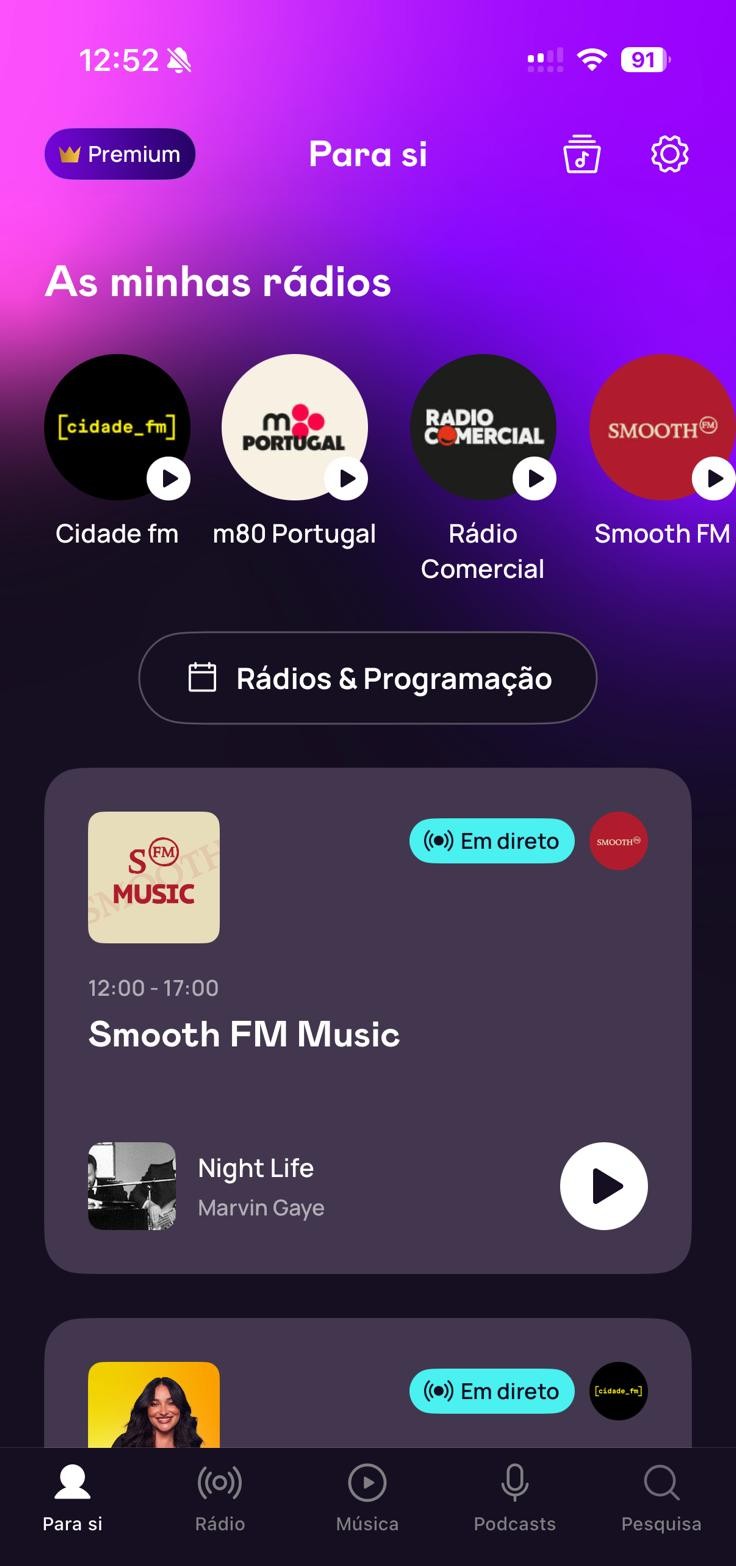Tap the Premium badge
Image resolution: width=736 pixels, height=1566 pixels.
[120, 154]
